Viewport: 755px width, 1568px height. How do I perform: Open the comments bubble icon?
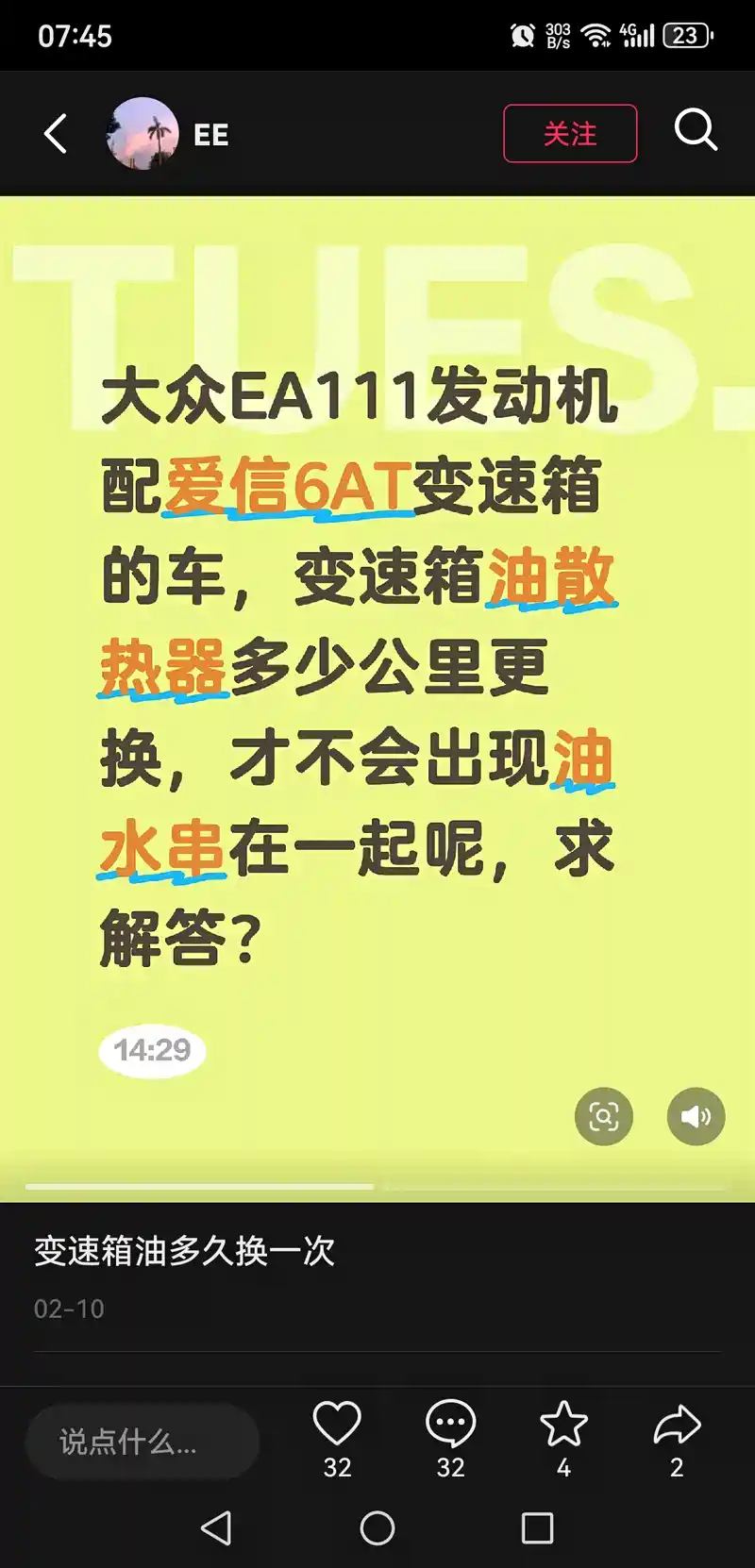[x=450, y=1424]
